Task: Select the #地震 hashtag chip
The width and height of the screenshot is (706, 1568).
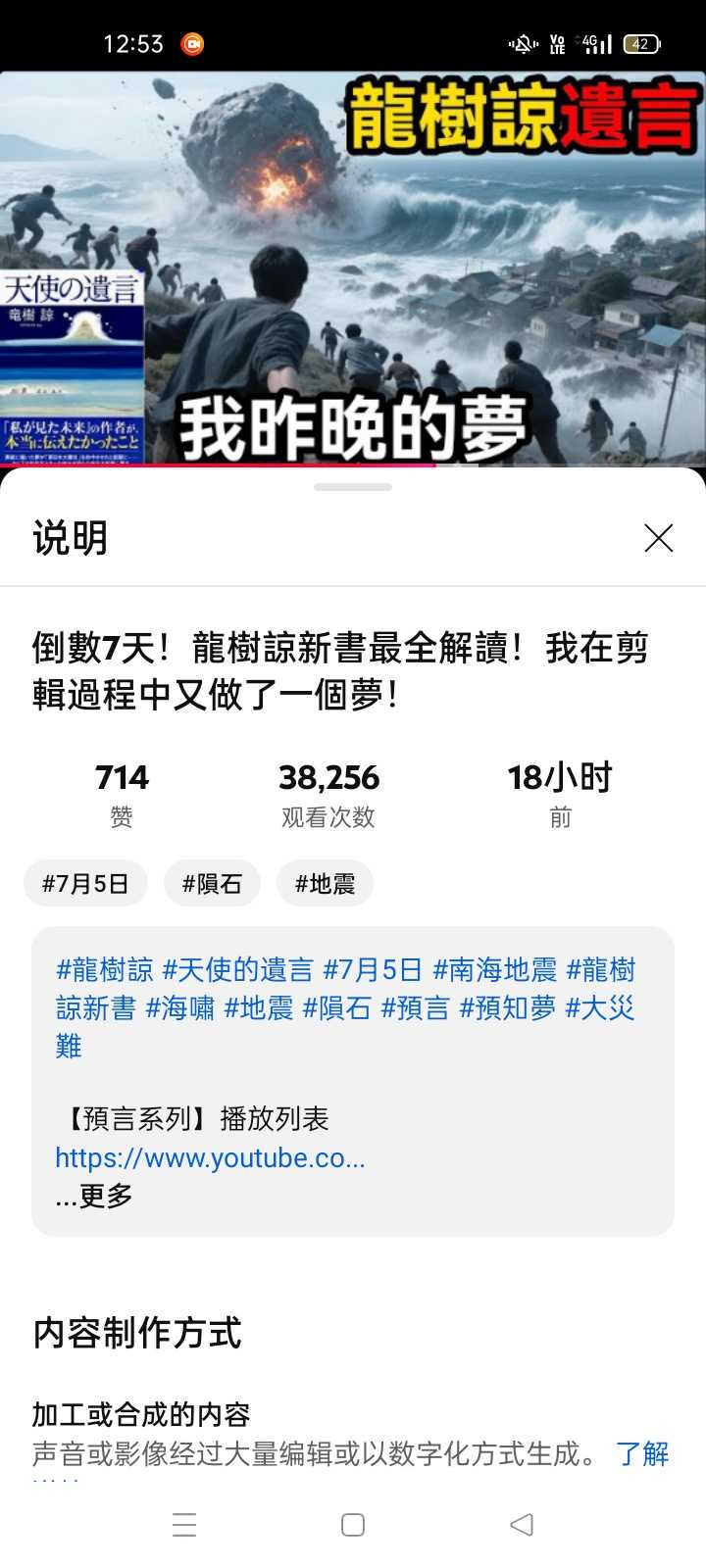Action: pos(325,884)
